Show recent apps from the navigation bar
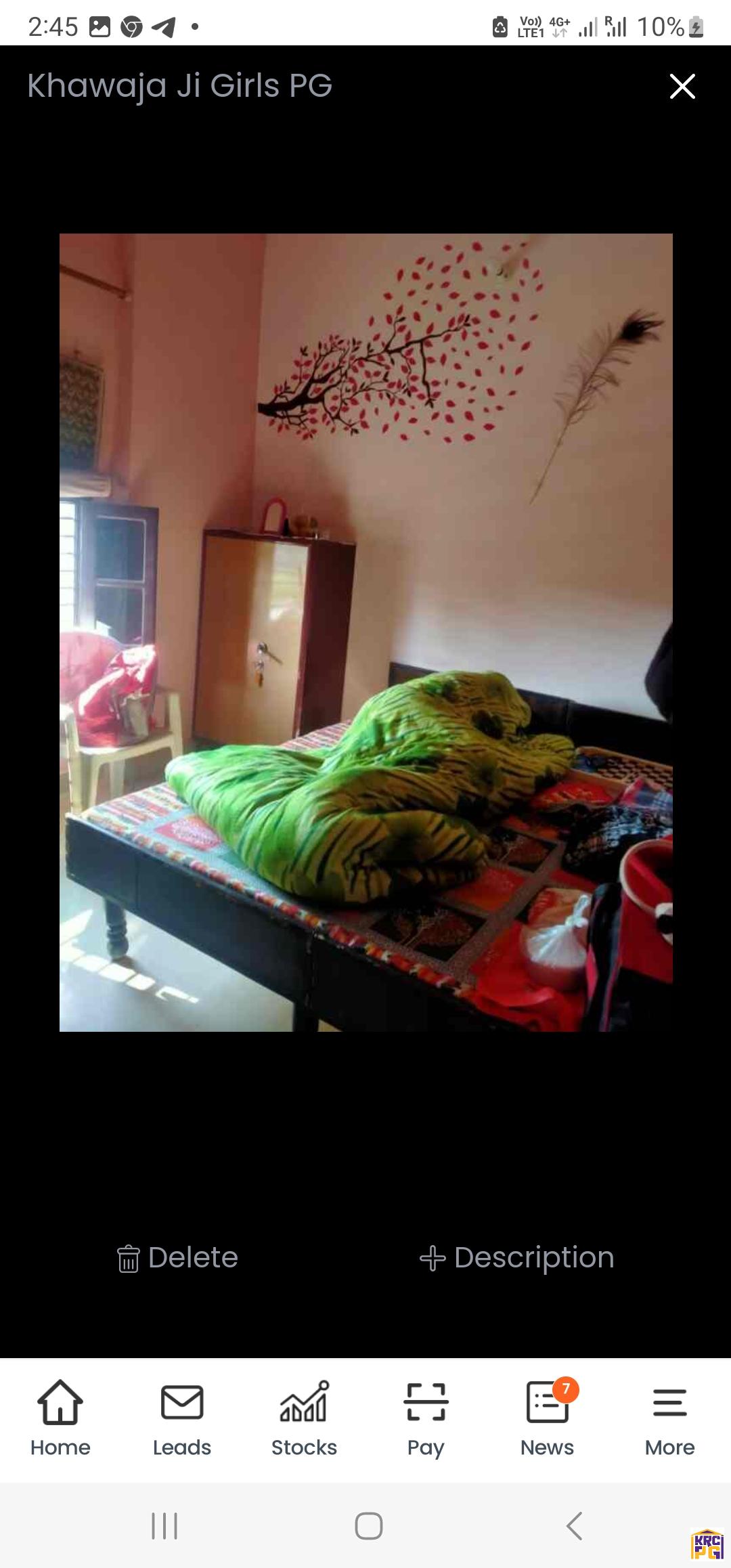The image size is (731, 1568). pos(164,1526)
